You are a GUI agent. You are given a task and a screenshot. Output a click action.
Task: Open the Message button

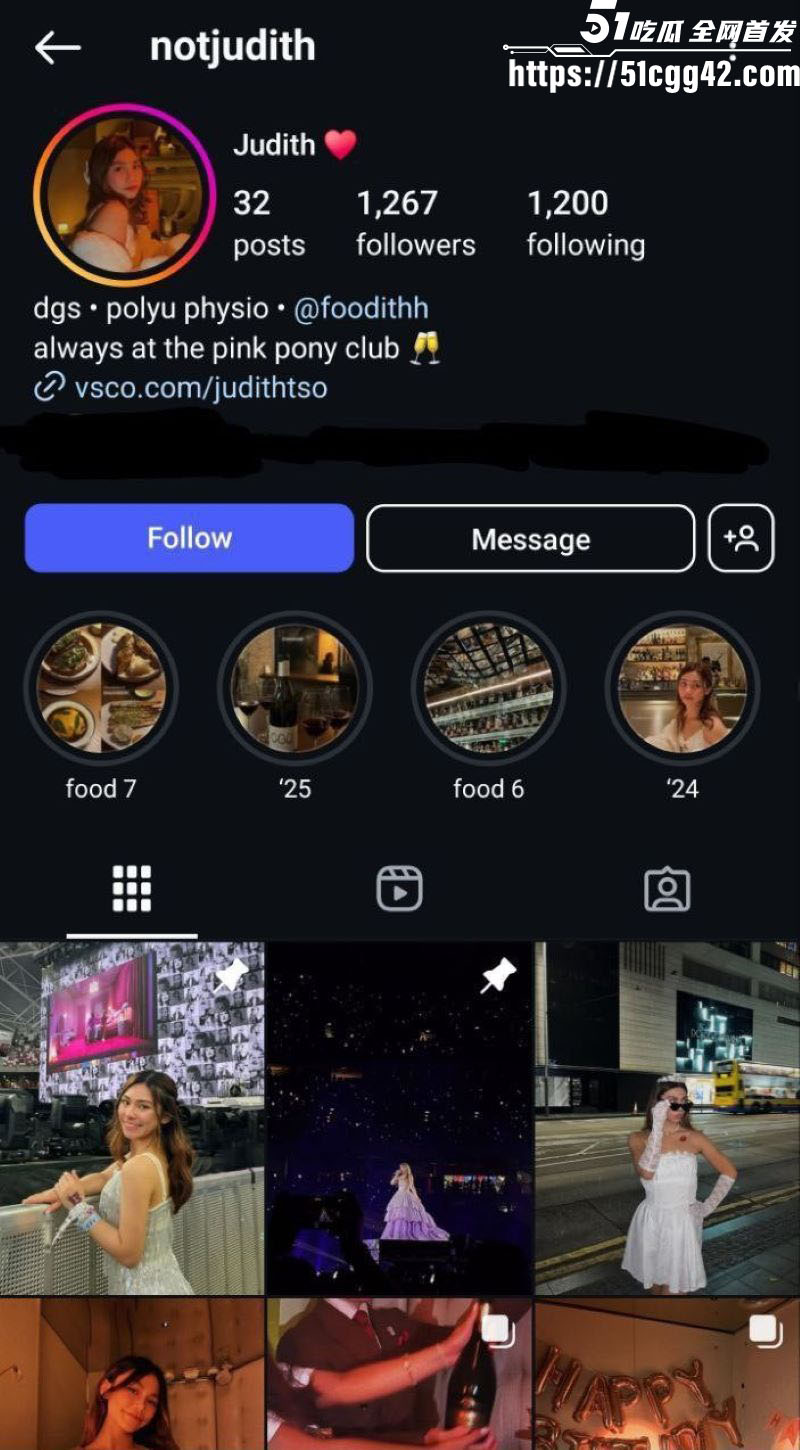[x=530, y=538]
